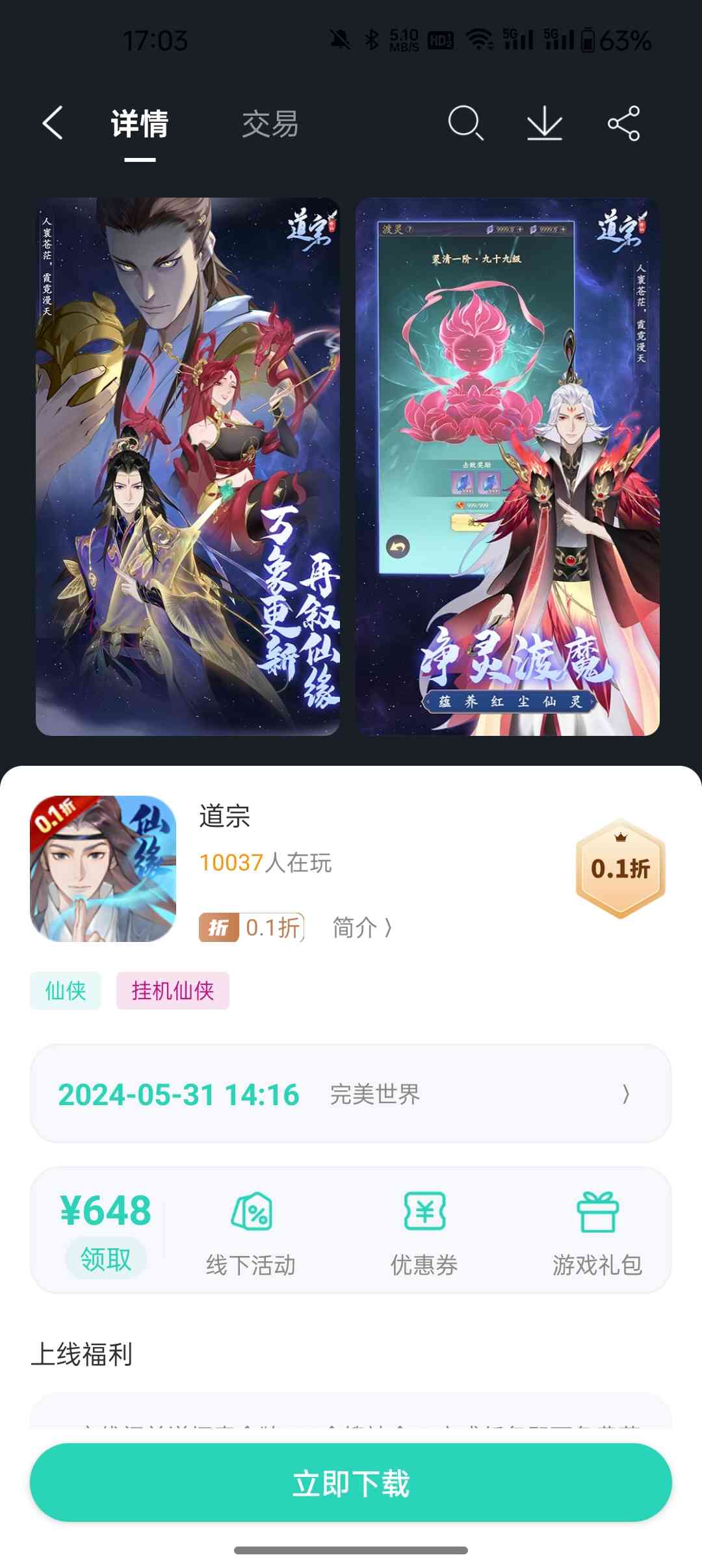View the 净灵渡魔 screenshot
Viewport: 702px width, 1568px height.
(x=508, y=467)
